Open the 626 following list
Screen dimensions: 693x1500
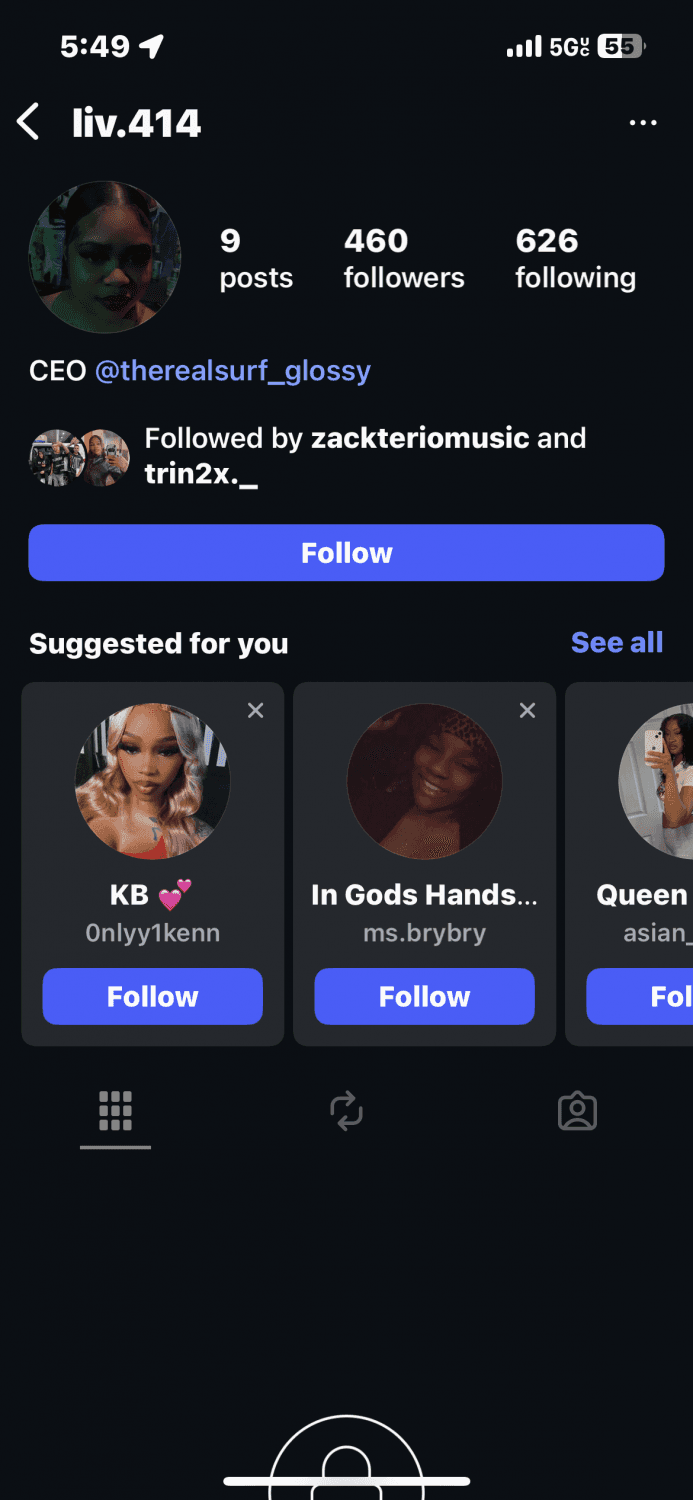tap(575, 258)
